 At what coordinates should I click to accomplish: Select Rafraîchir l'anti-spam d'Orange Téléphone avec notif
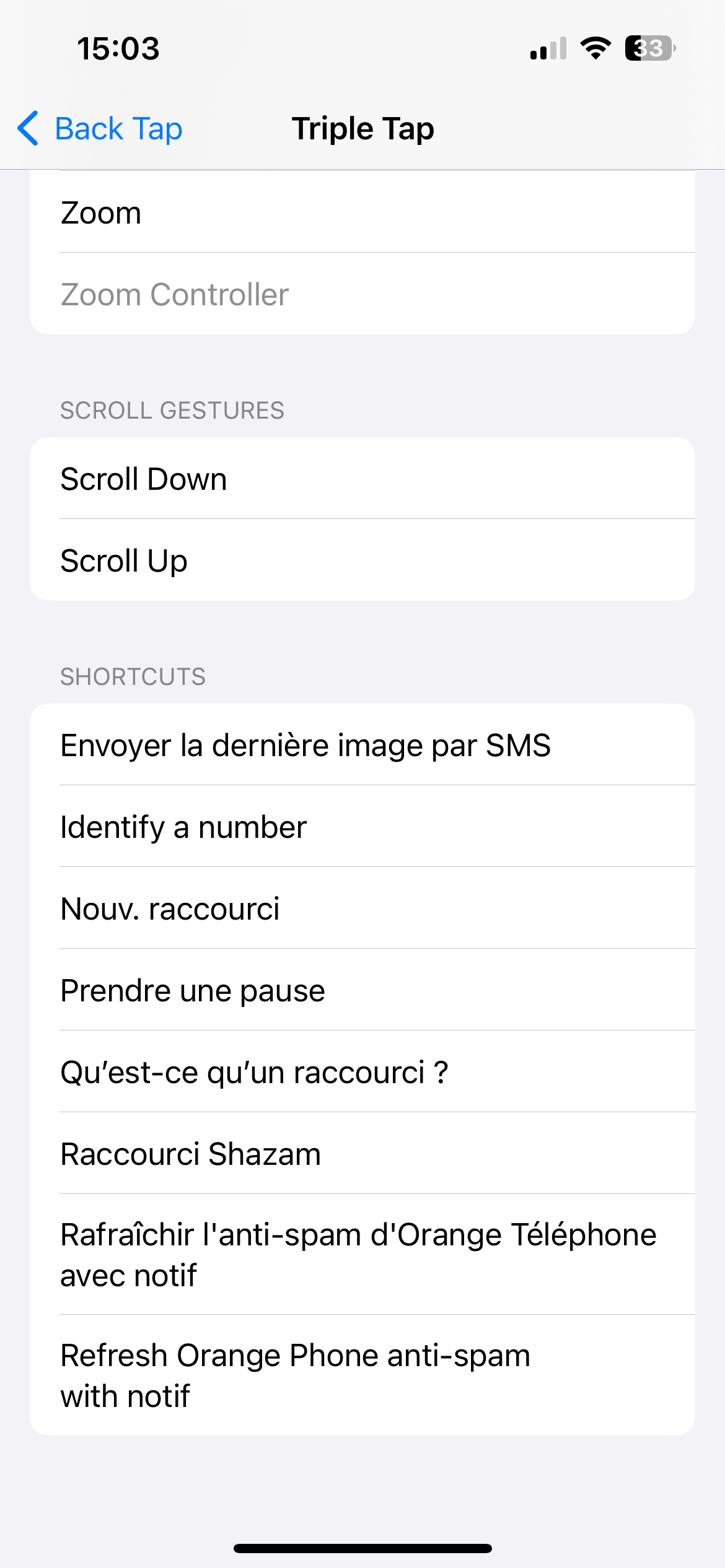tap(362, 1255)
